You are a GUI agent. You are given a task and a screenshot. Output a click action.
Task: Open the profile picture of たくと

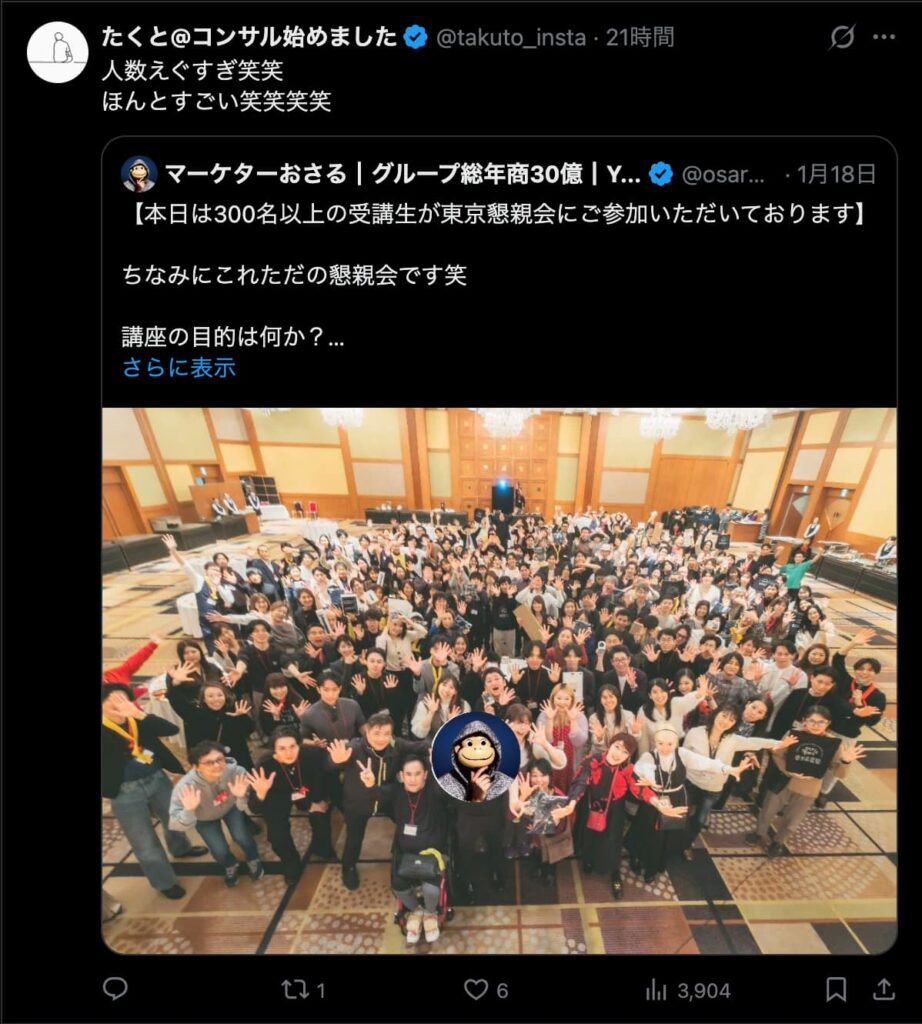[x=57, y=52]
